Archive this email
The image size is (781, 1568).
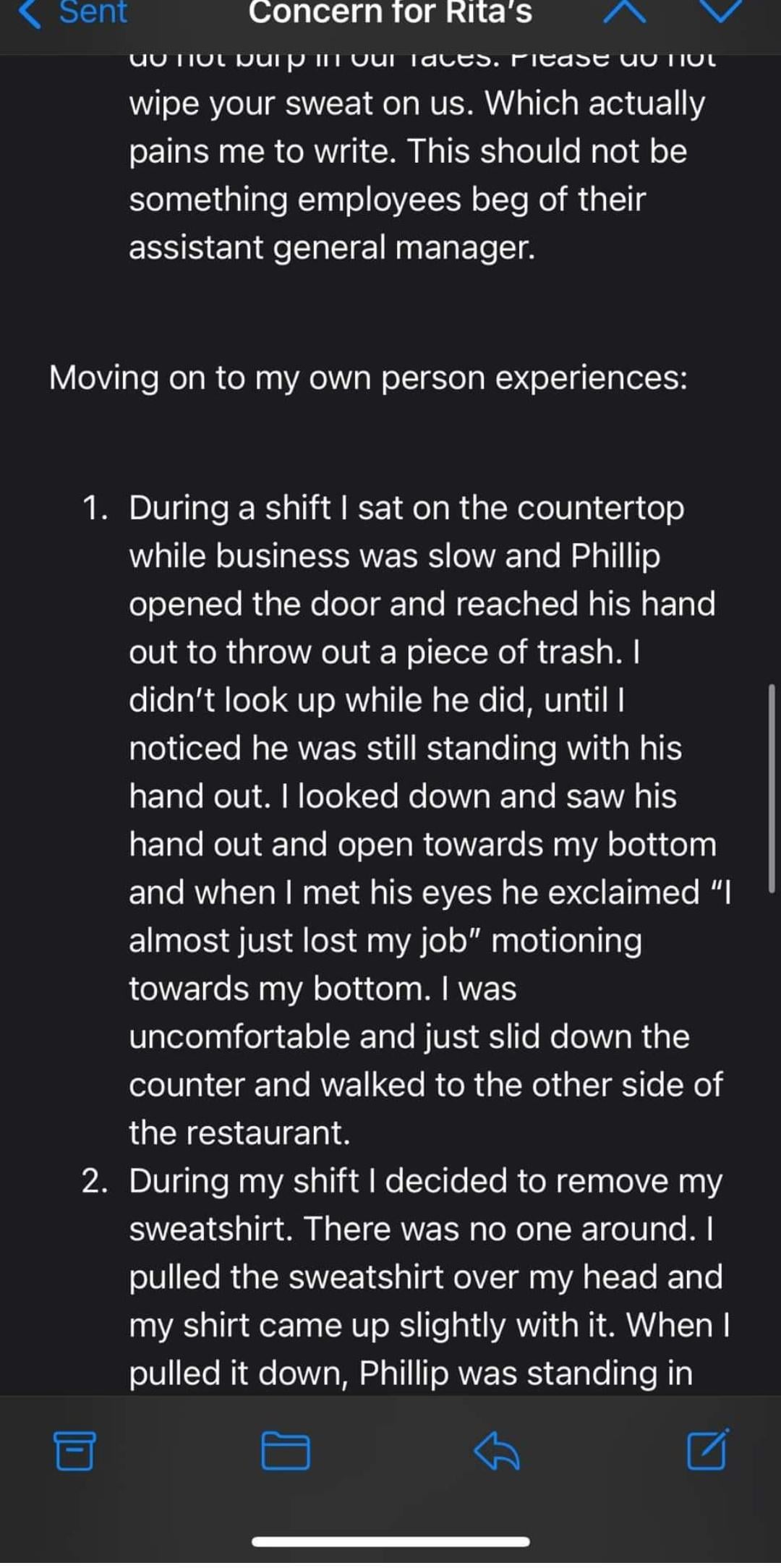click(x=74, y=1450)
